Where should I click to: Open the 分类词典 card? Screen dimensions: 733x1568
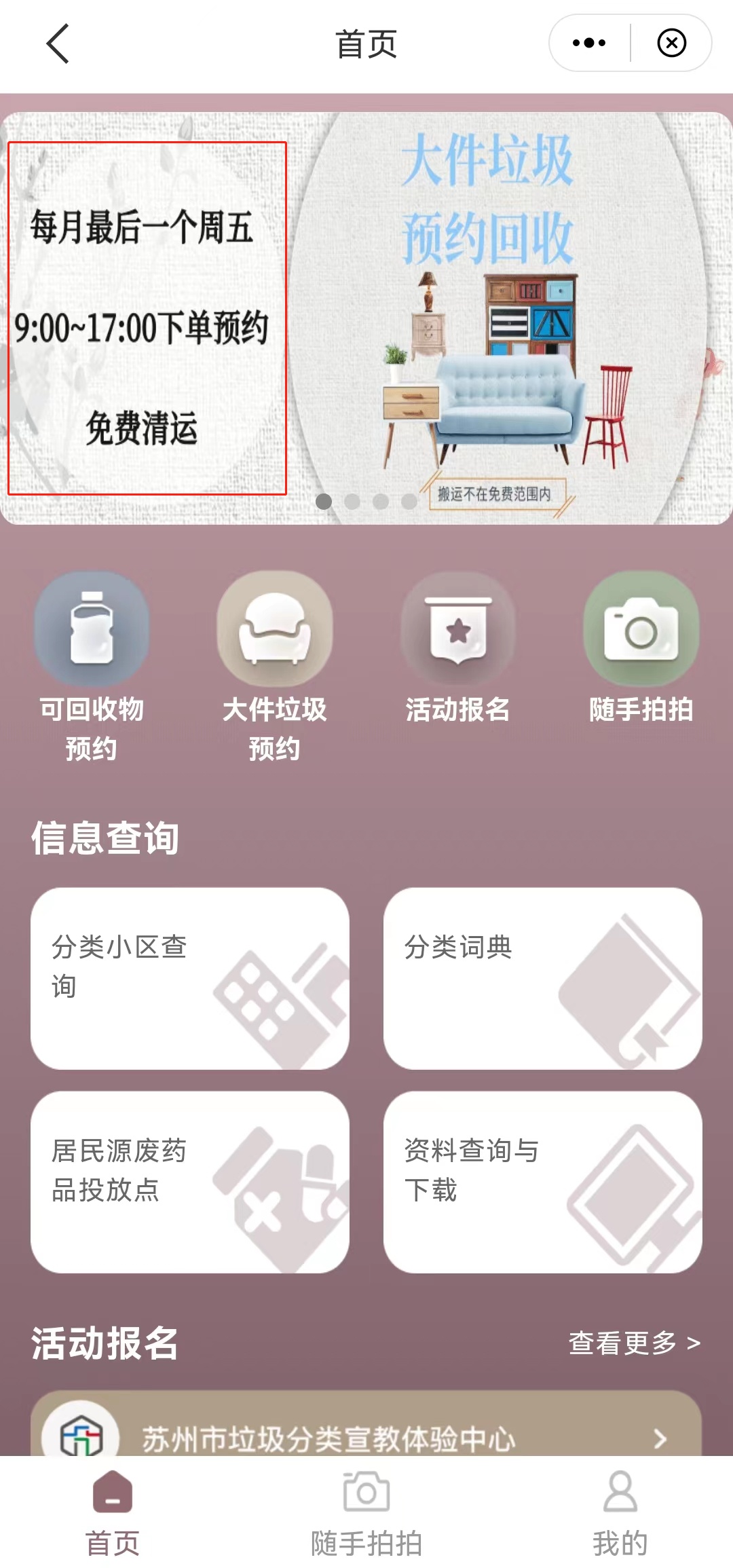click(x=542, y=978)
